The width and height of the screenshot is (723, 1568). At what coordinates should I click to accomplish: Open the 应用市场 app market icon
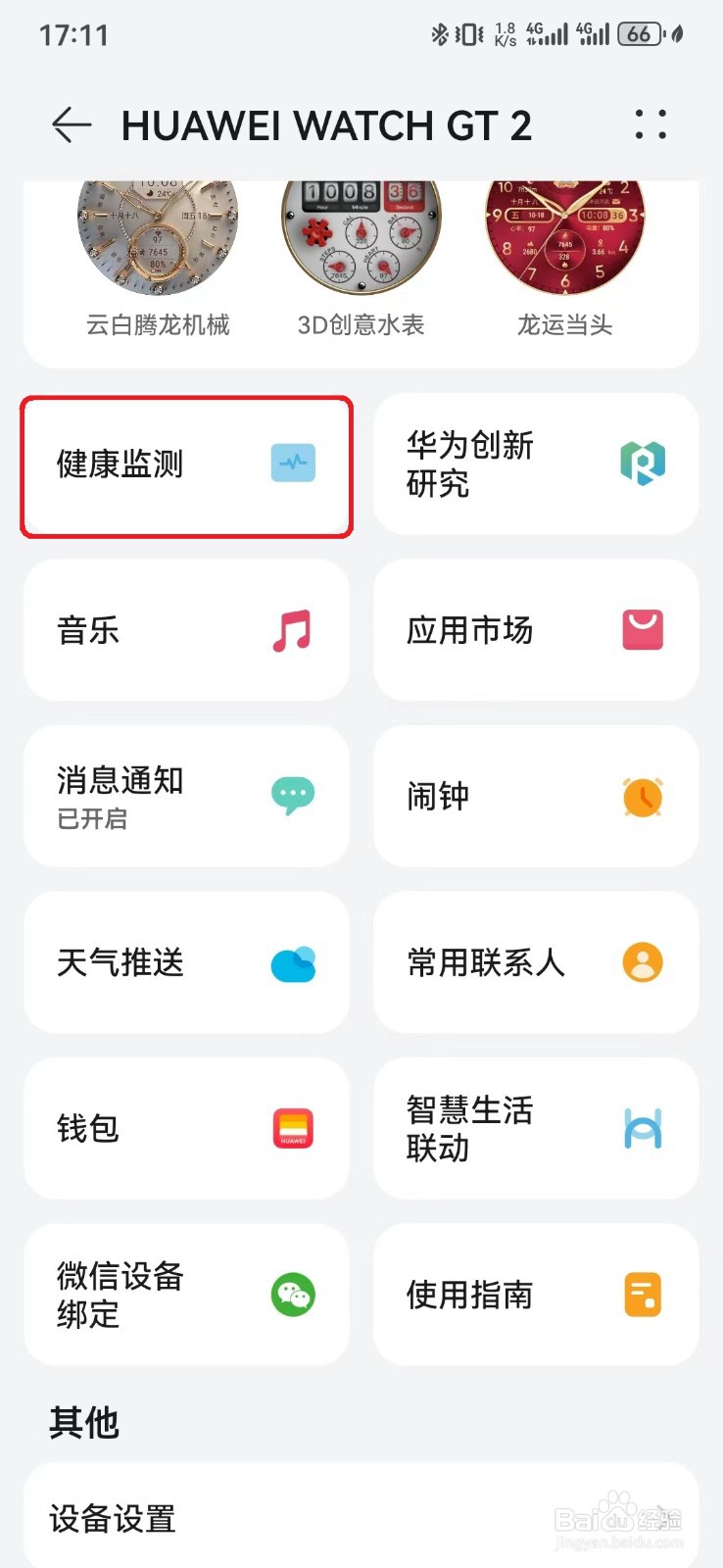[642, 630]
